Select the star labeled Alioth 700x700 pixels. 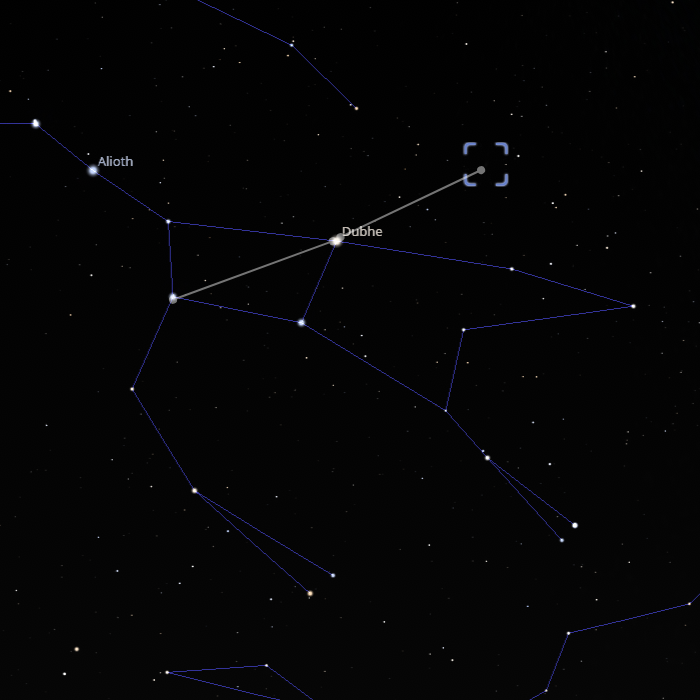point(93,170)
